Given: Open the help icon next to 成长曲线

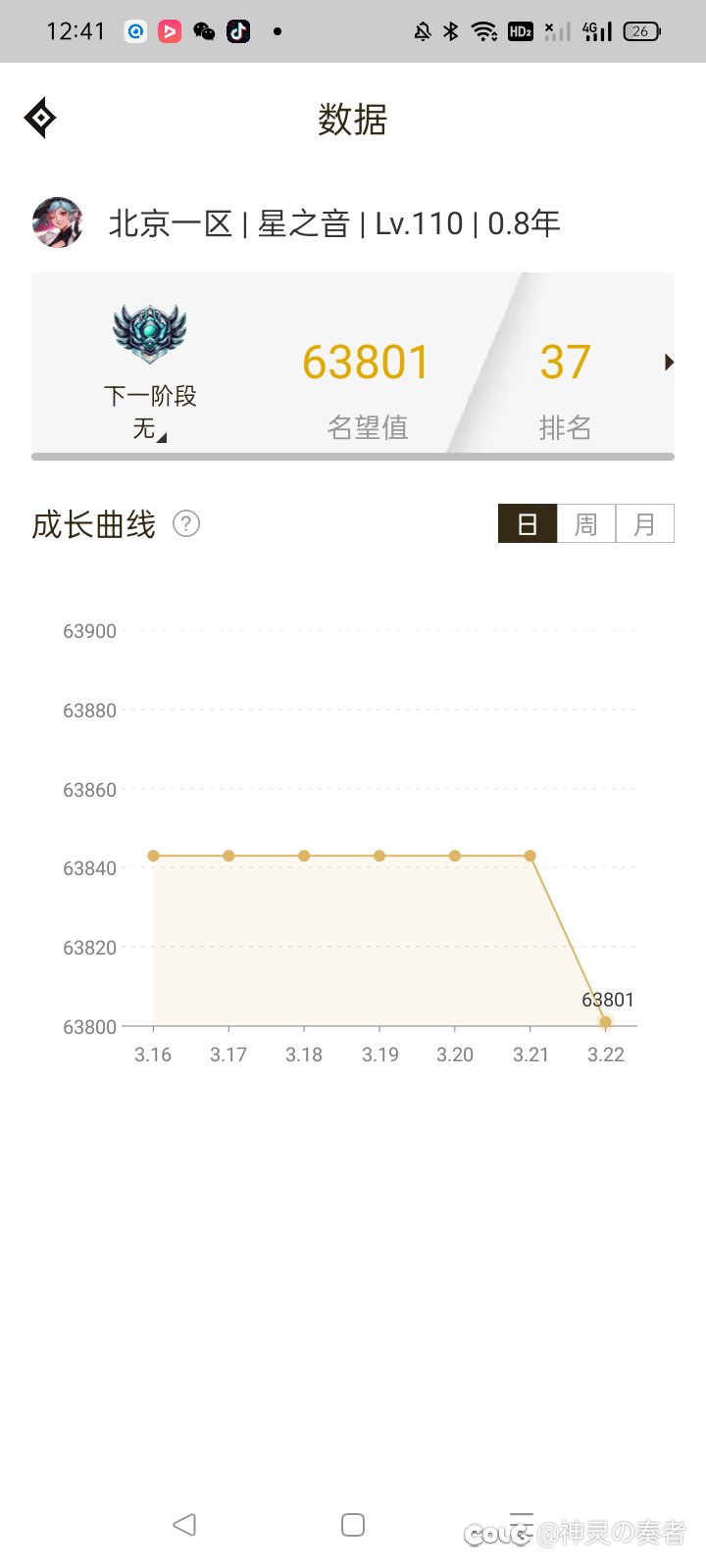Looking at the screenshot, I should (186, 524).
